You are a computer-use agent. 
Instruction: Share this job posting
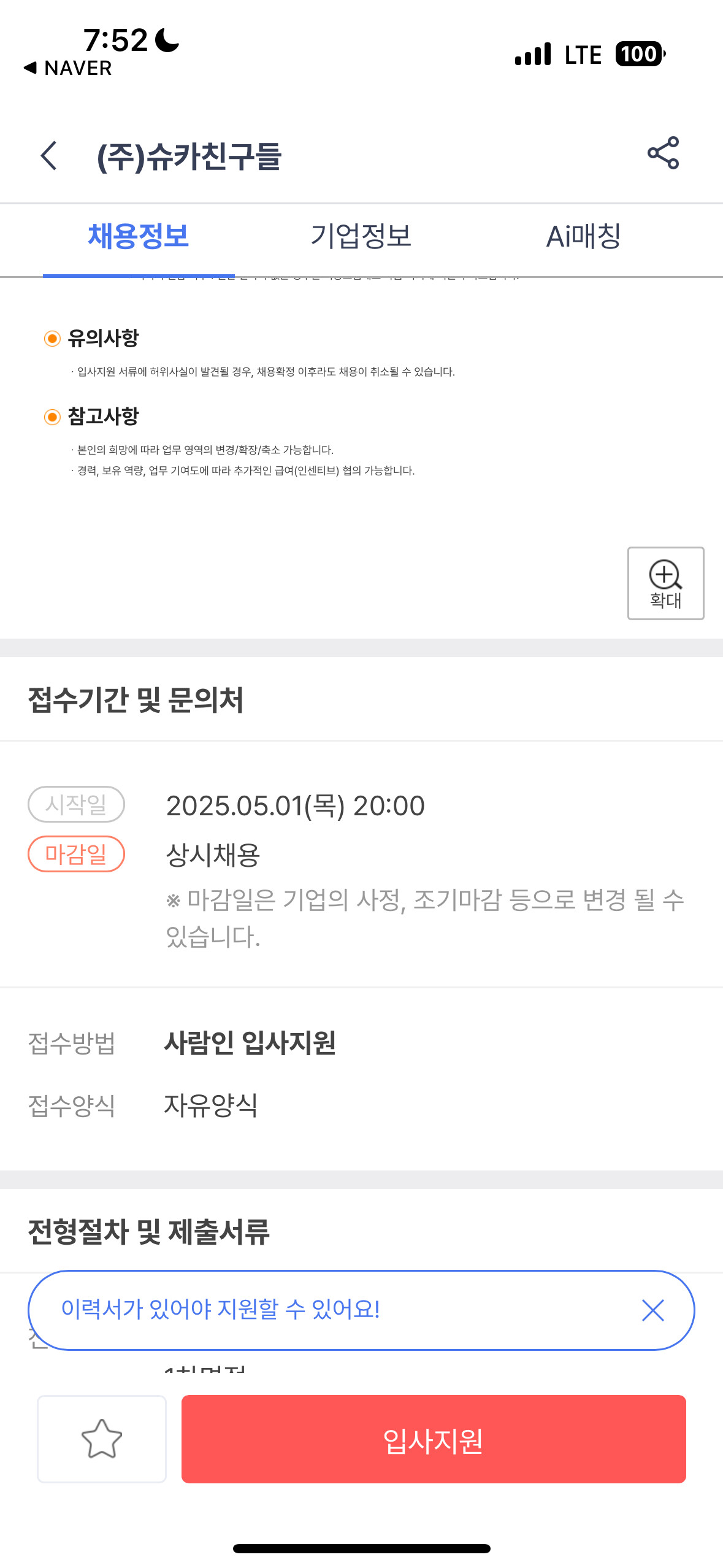663,153
